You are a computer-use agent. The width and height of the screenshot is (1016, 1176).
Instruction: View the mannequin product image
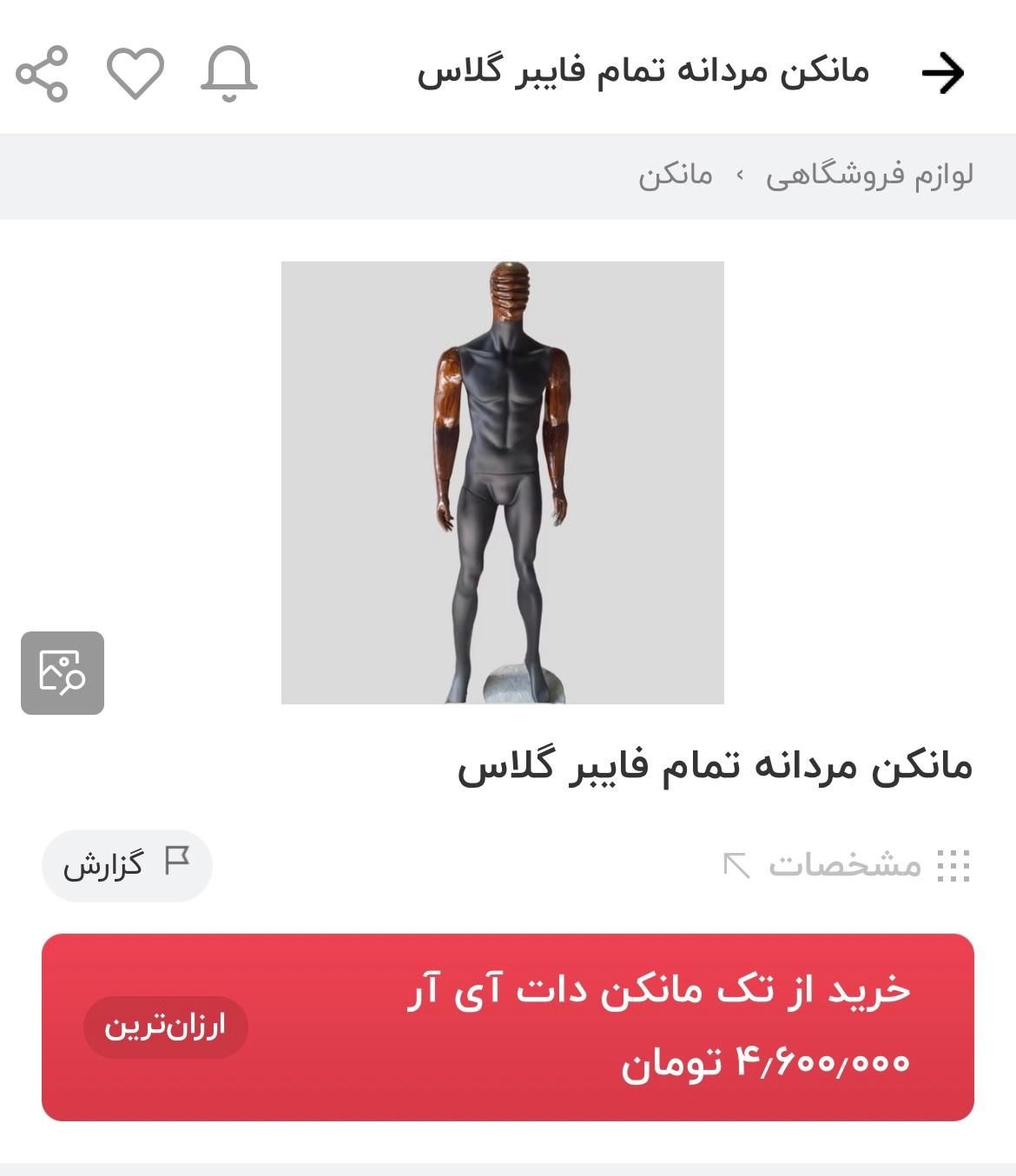(x=502, y=482)
